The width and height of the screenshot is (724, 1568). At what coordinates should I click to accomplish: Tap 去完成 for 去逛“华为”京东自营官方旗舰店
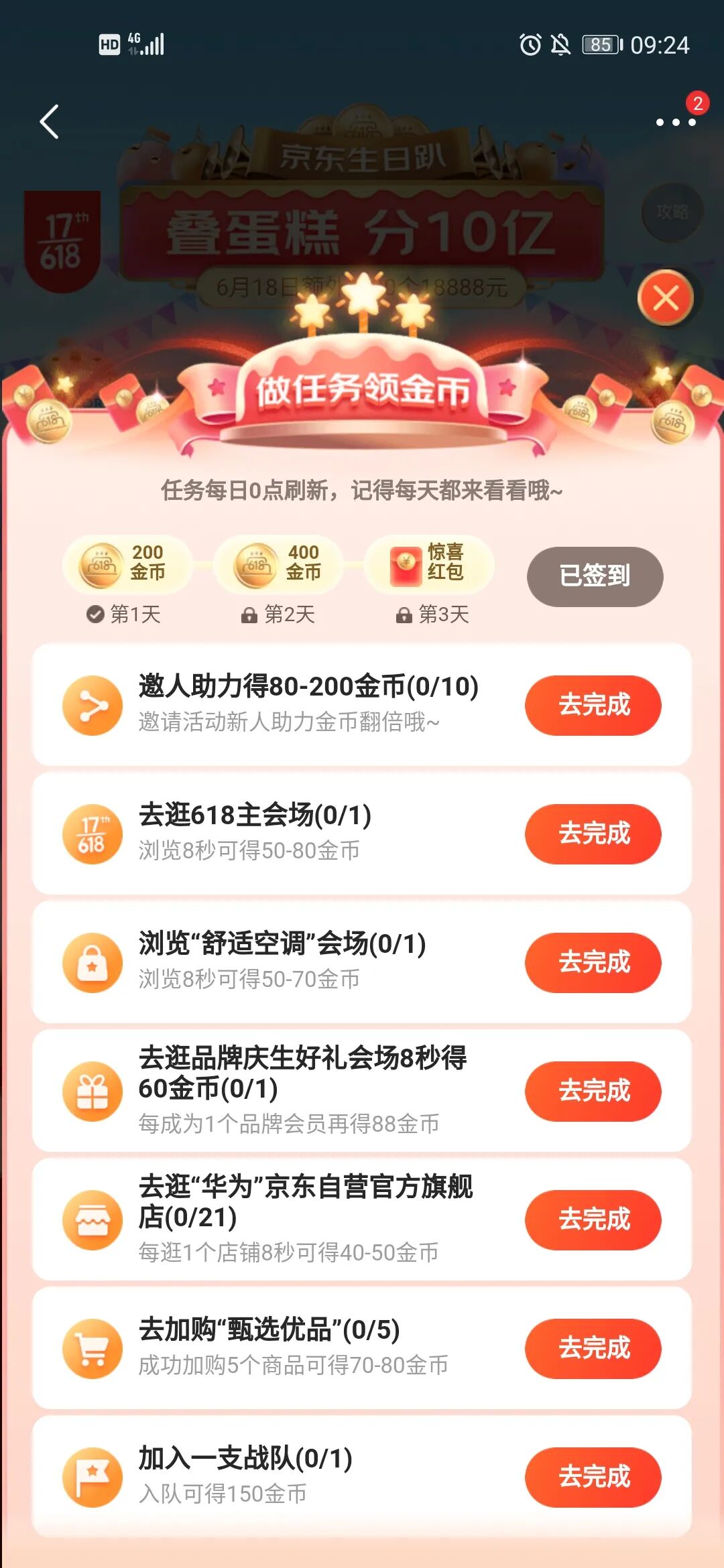(x=593, y=1220)
